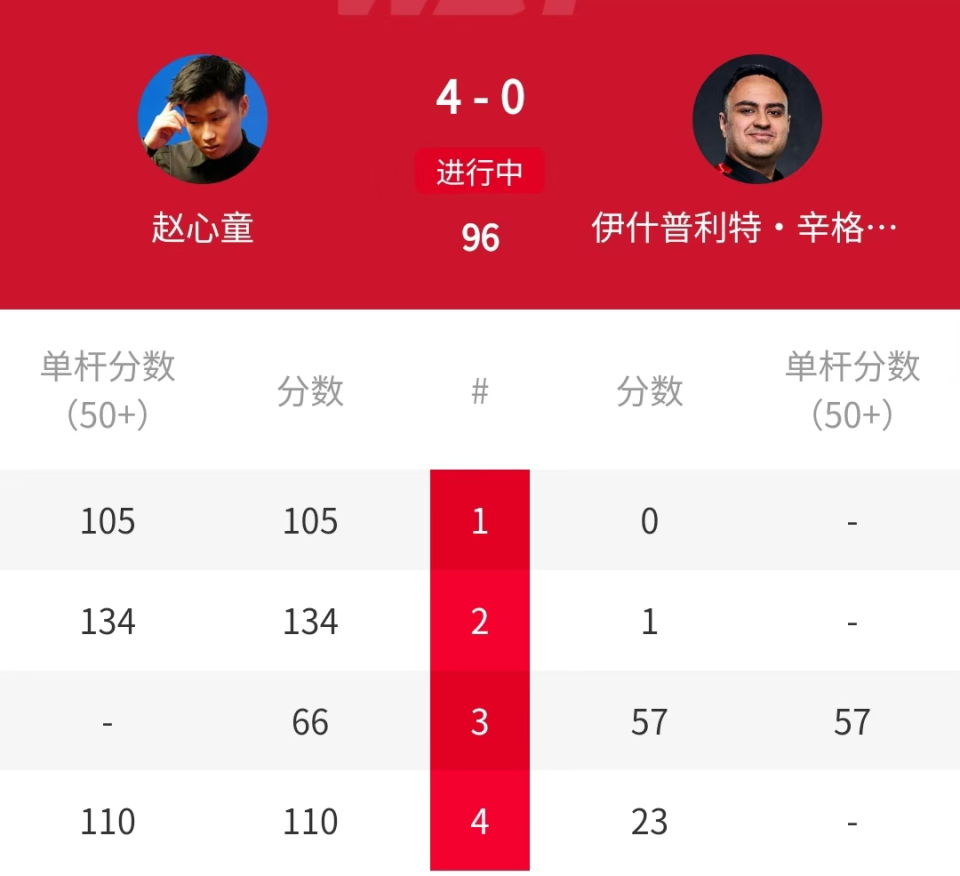
Task: Open Zhao Xintong (赵心童) player avatar
Action: click(x=203, y=119)
